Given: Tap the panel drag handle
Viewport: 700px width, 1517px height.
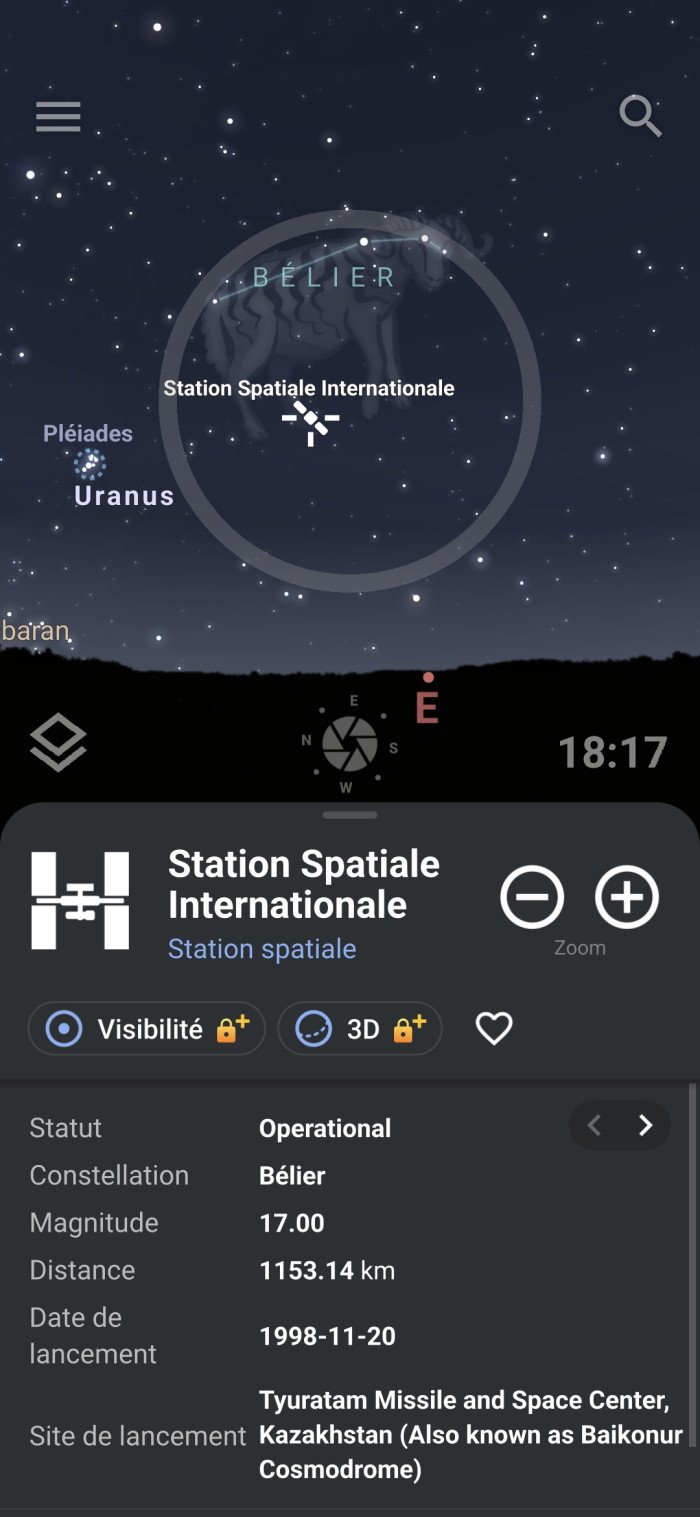Looking at the screenshot, I should pos(350,815).
